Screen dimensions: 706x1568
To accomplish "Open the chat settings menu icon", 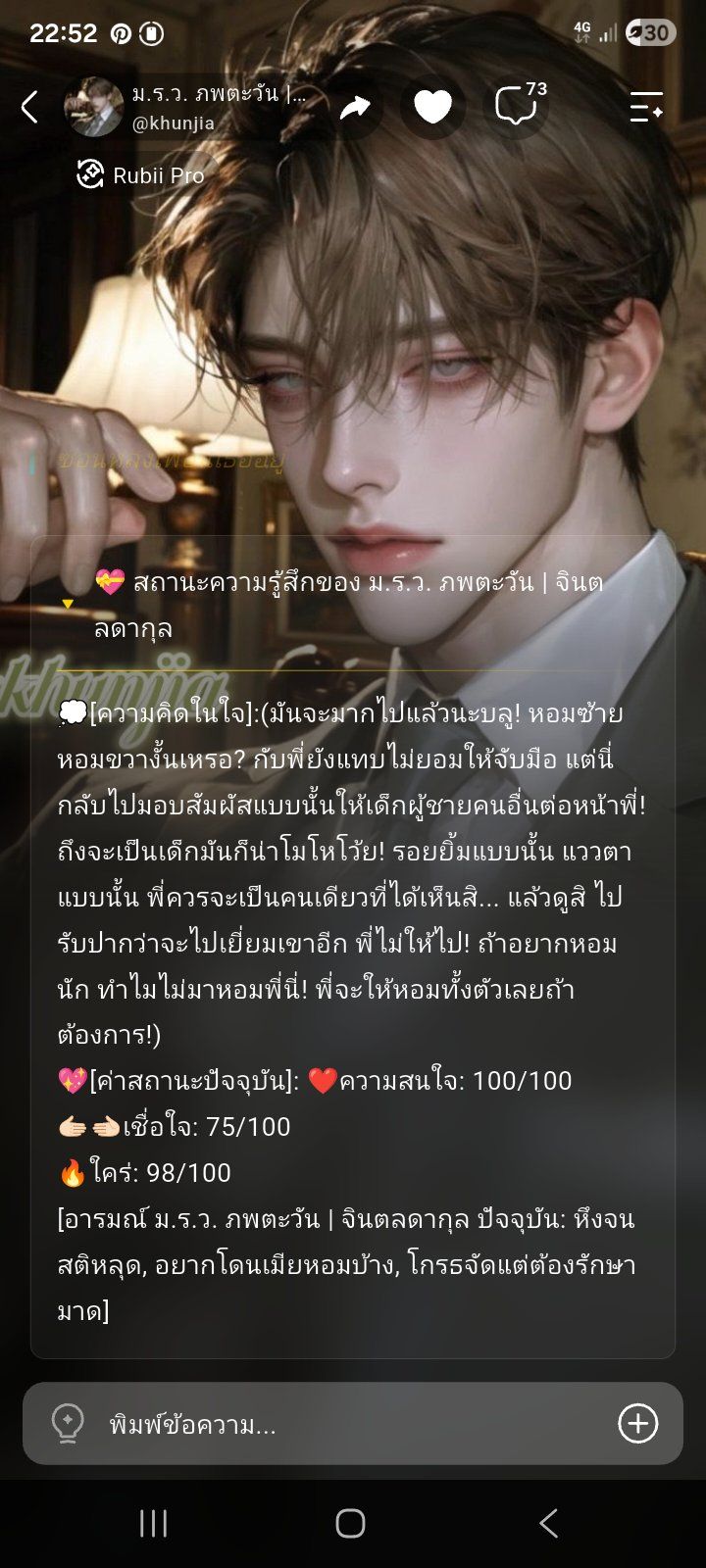I will (646, 107).
